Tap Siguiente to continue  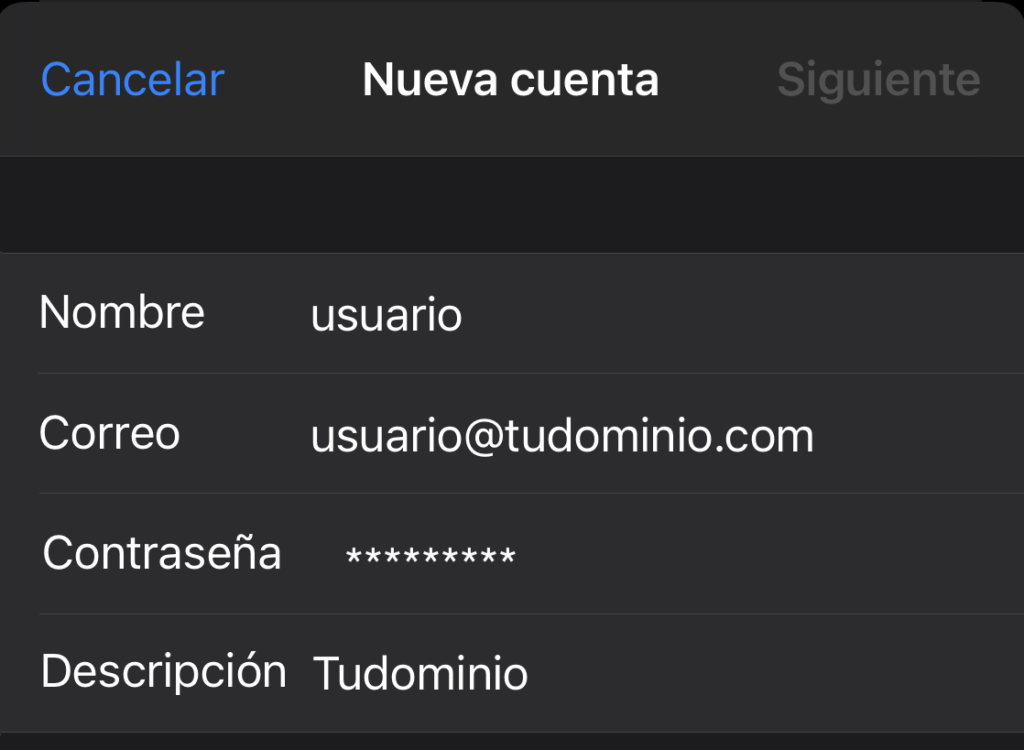(878, 80)
